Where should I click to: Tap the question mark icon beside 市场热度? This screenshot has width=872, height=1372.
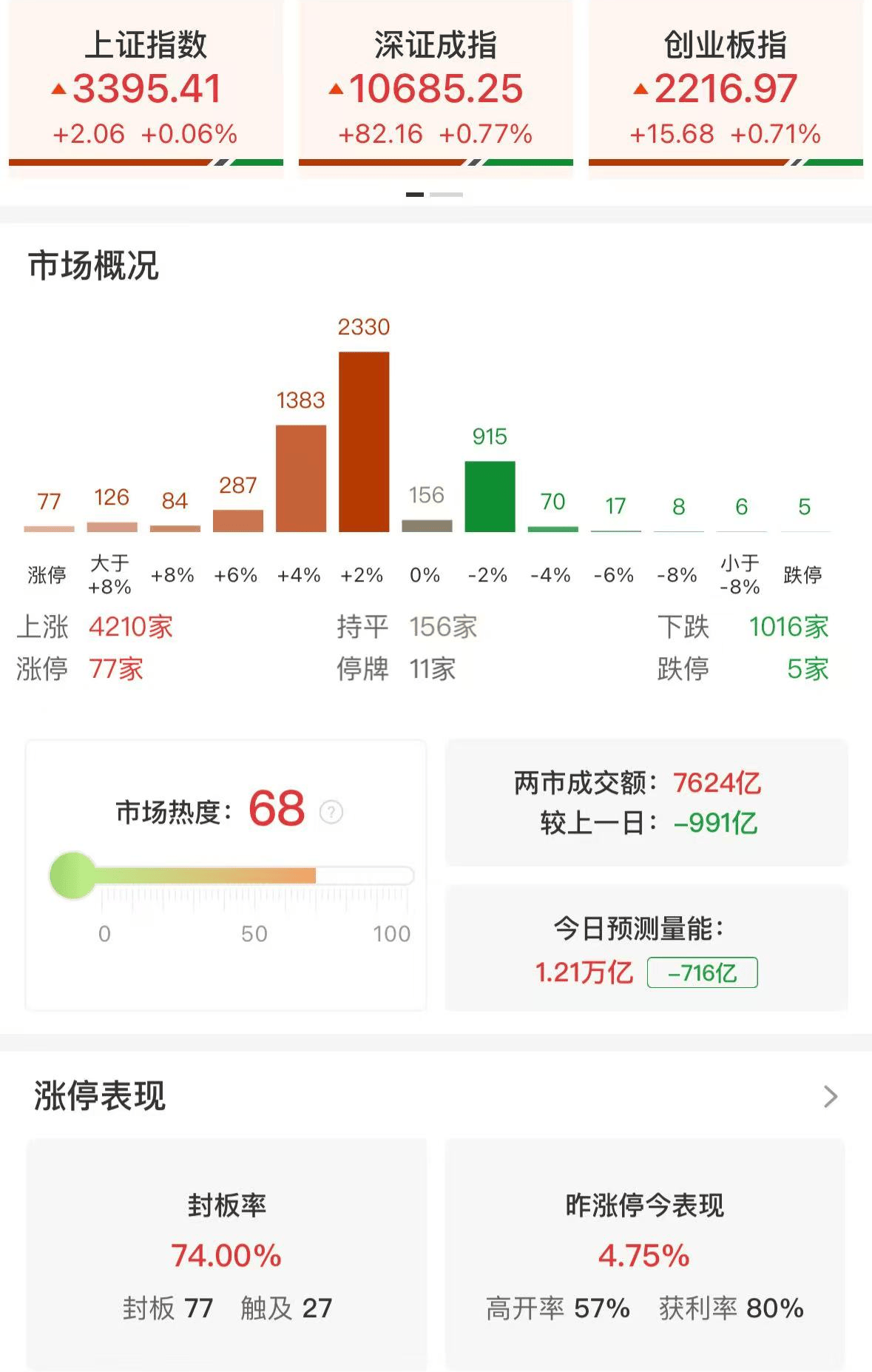[x=331, y=812]
